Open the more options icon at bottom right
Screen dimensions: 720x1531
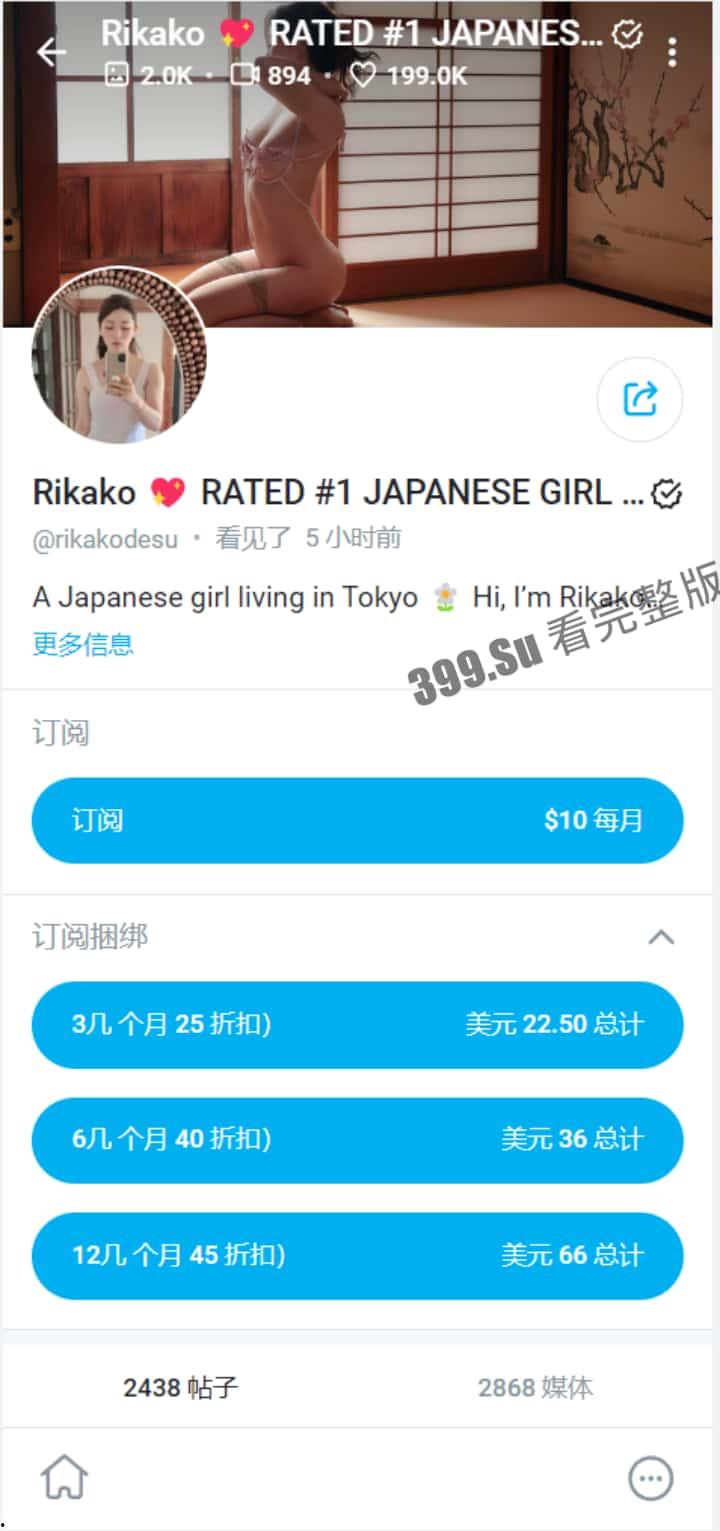point(650,1477)
